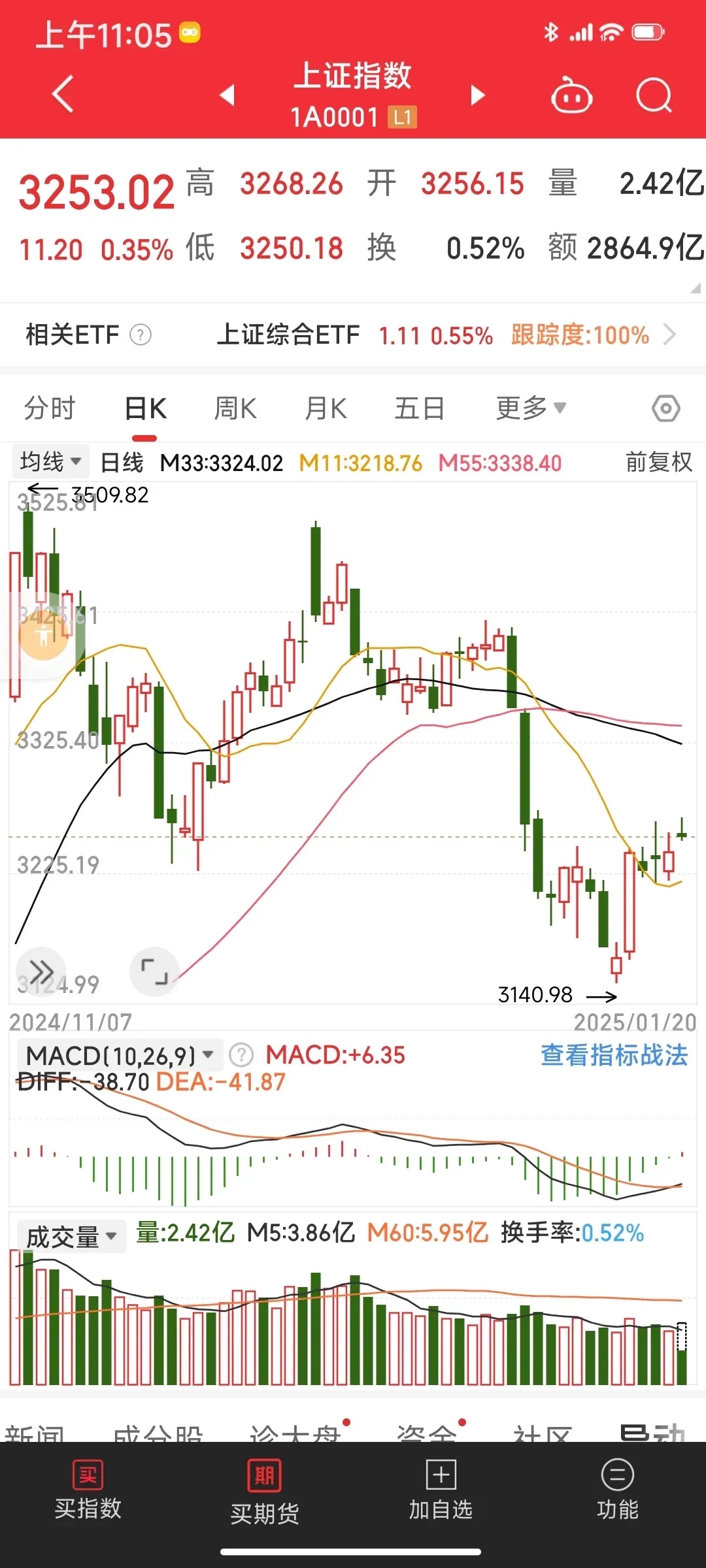
Task: Tap the MACD help question mark icon
Action: tap(240, 1054)
